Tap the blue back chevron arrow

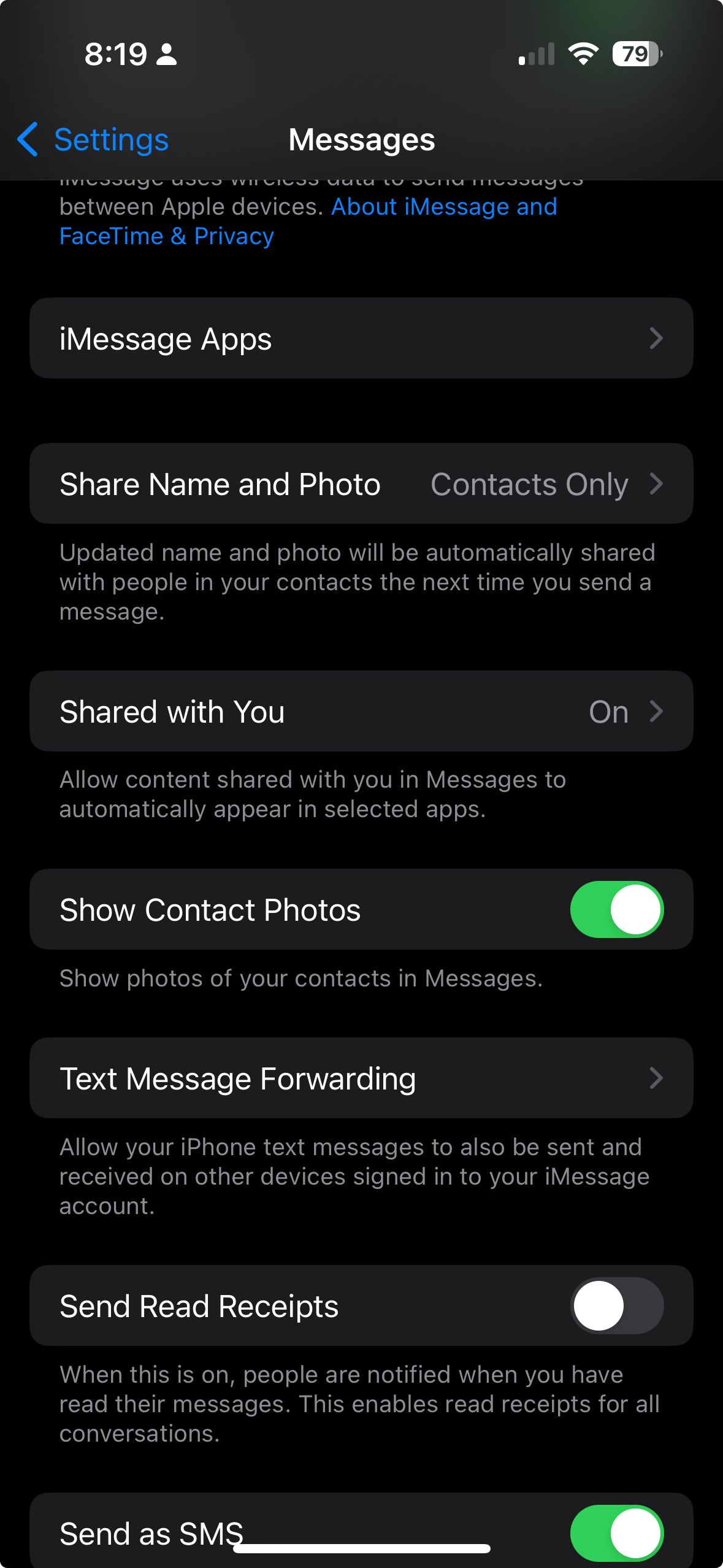[27, 139]
